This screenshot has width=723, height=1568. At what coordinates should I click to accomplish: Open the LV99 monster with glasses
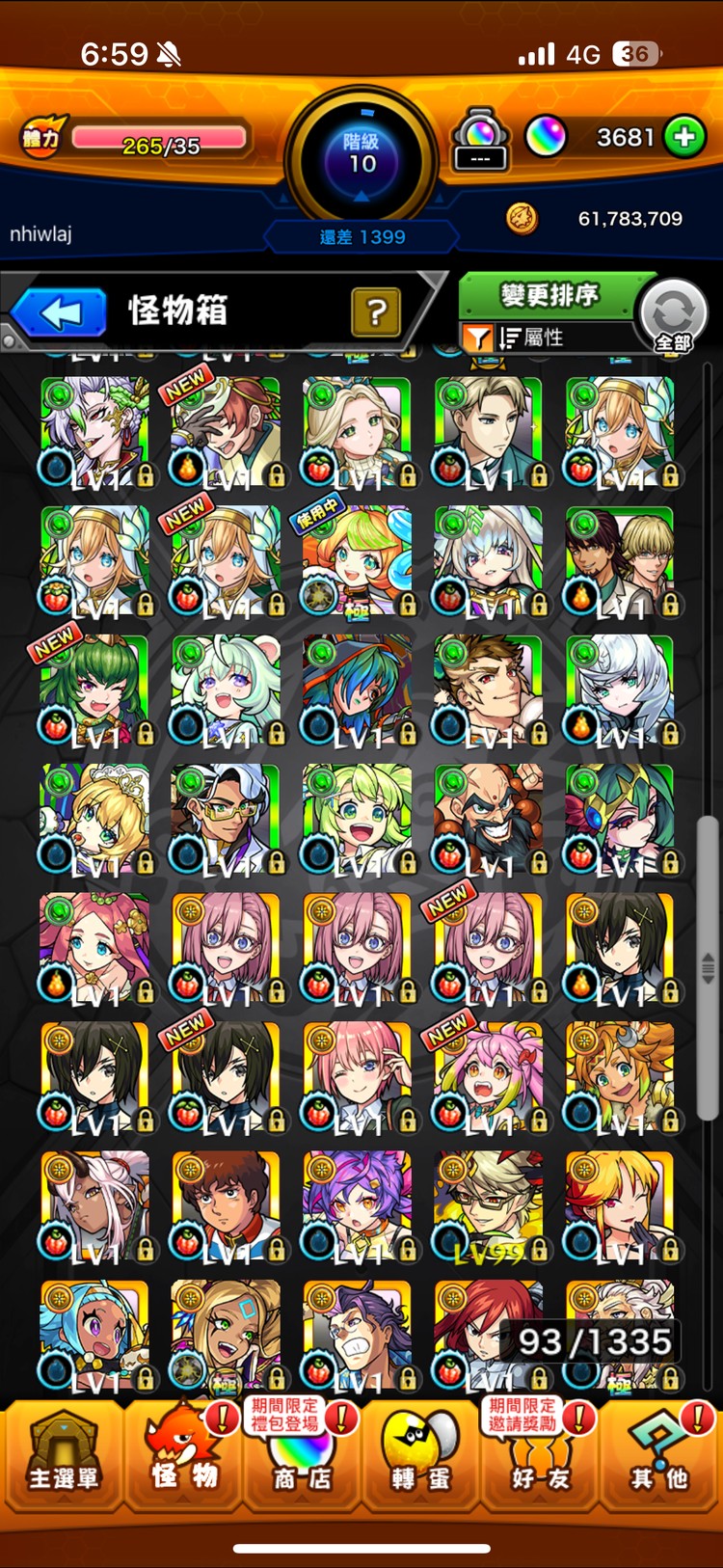pyautogui.click(x=489, y=1207)
